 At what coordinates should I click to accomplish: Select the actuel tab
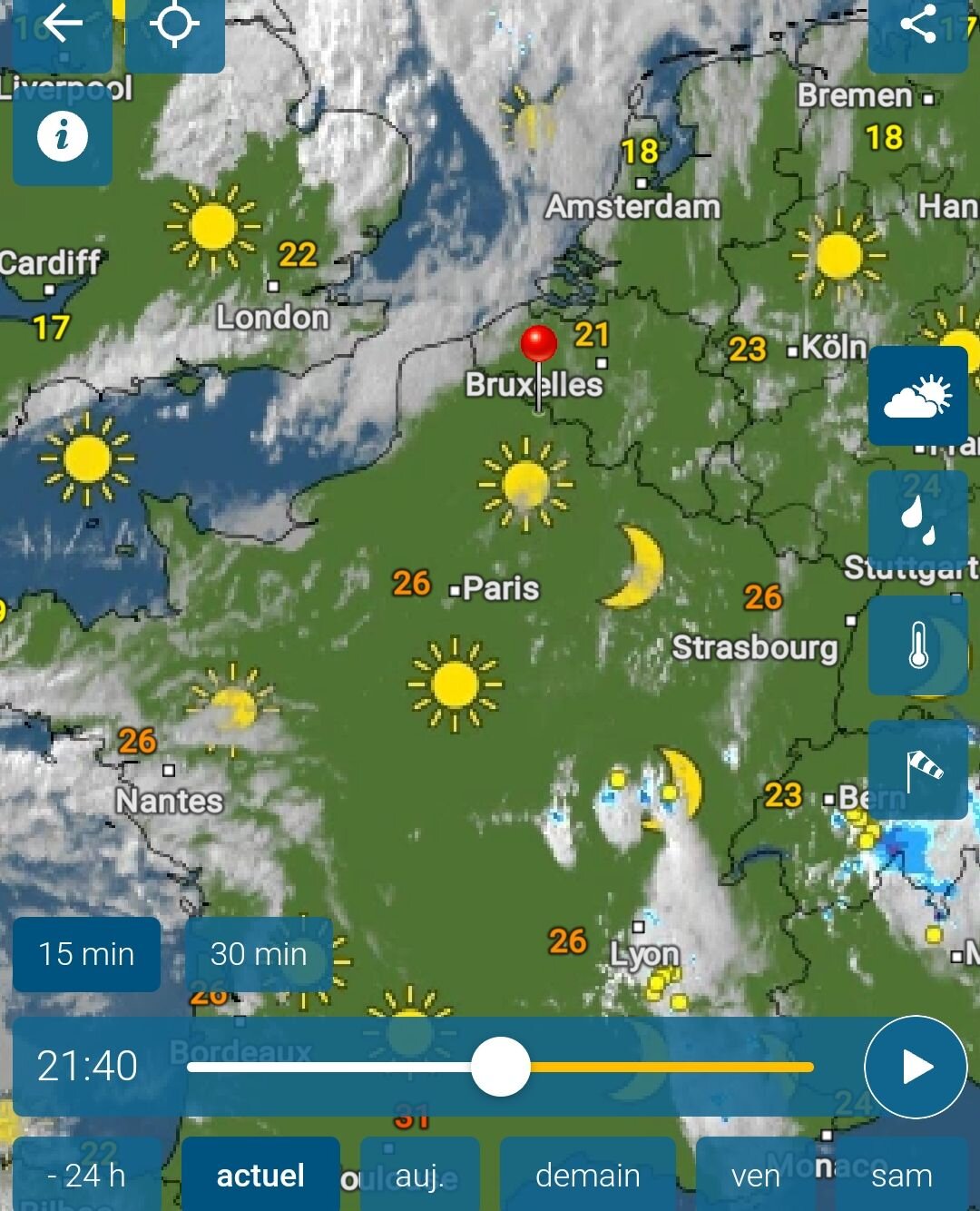pyautogui.click(x=260, y=1176)
